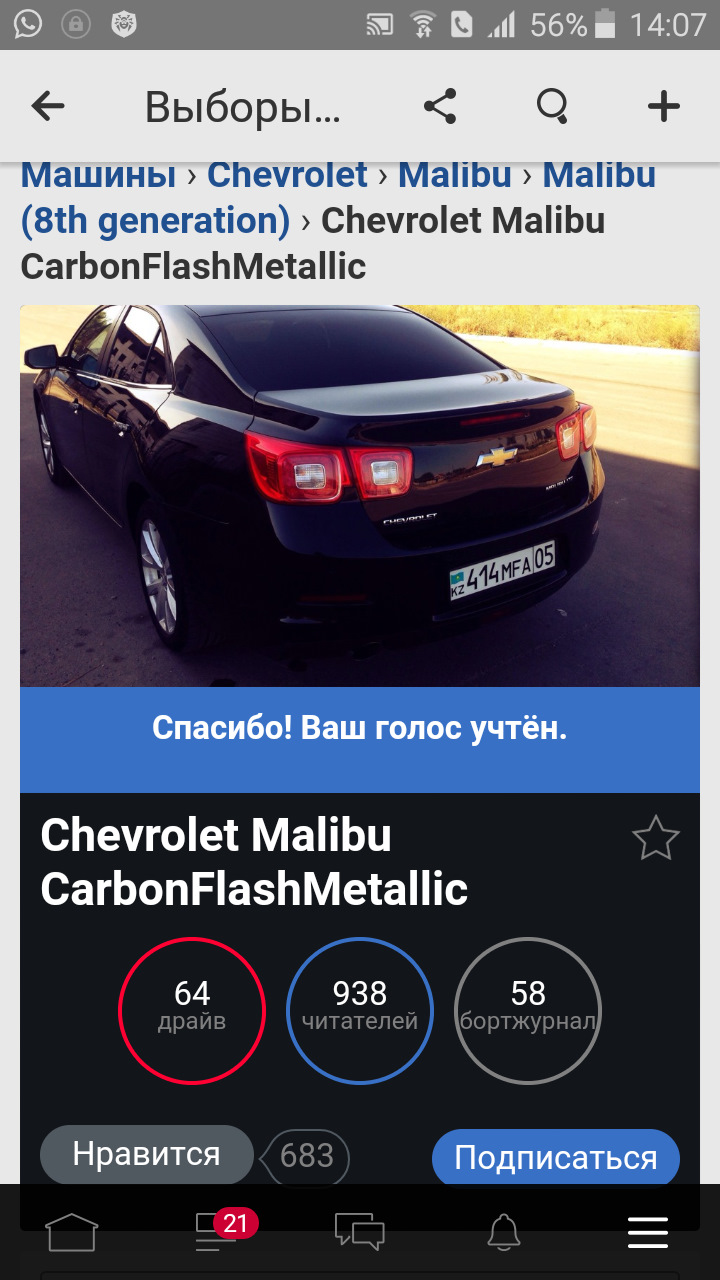Screen dimensions: 720x1280
Task: Add the car to favorites with star
Action: tap(656, 838)
